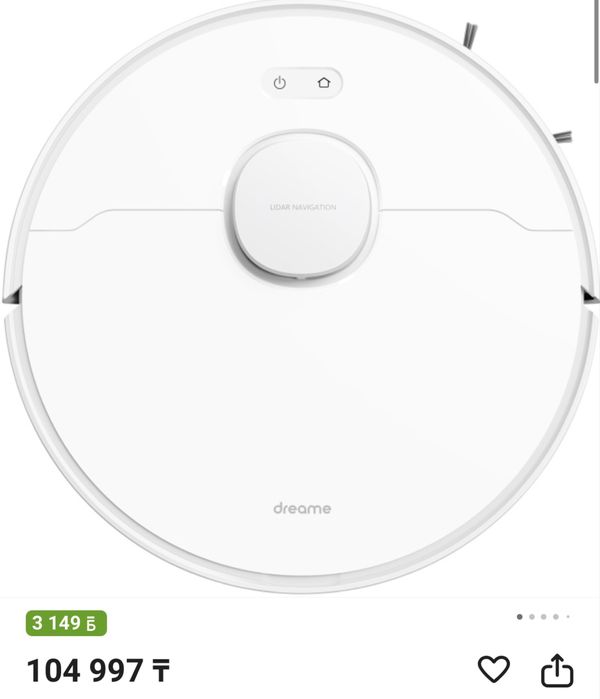Share this product listing
This screenshot has height=699, width=600.
[x=558, y=668]
